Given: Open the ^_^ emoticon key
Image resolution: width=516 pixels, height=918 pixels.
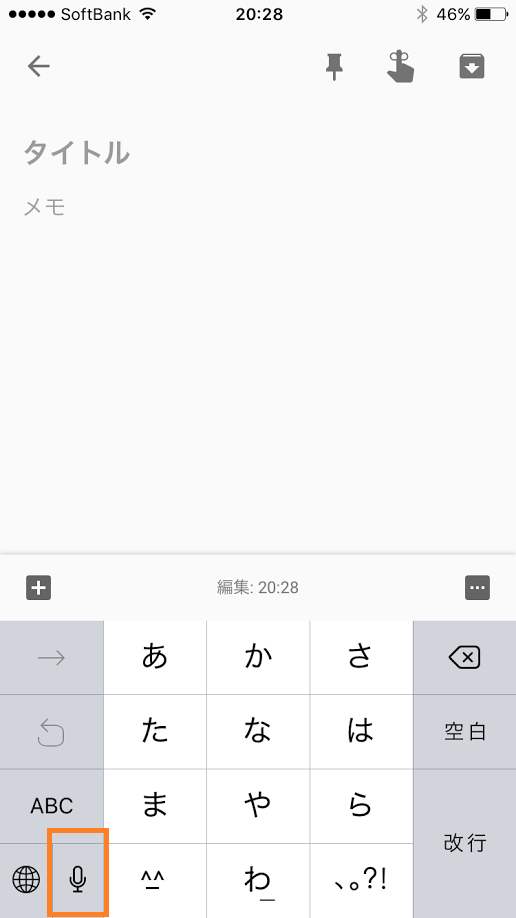Looking at the screenshot, I should [155, 880].
